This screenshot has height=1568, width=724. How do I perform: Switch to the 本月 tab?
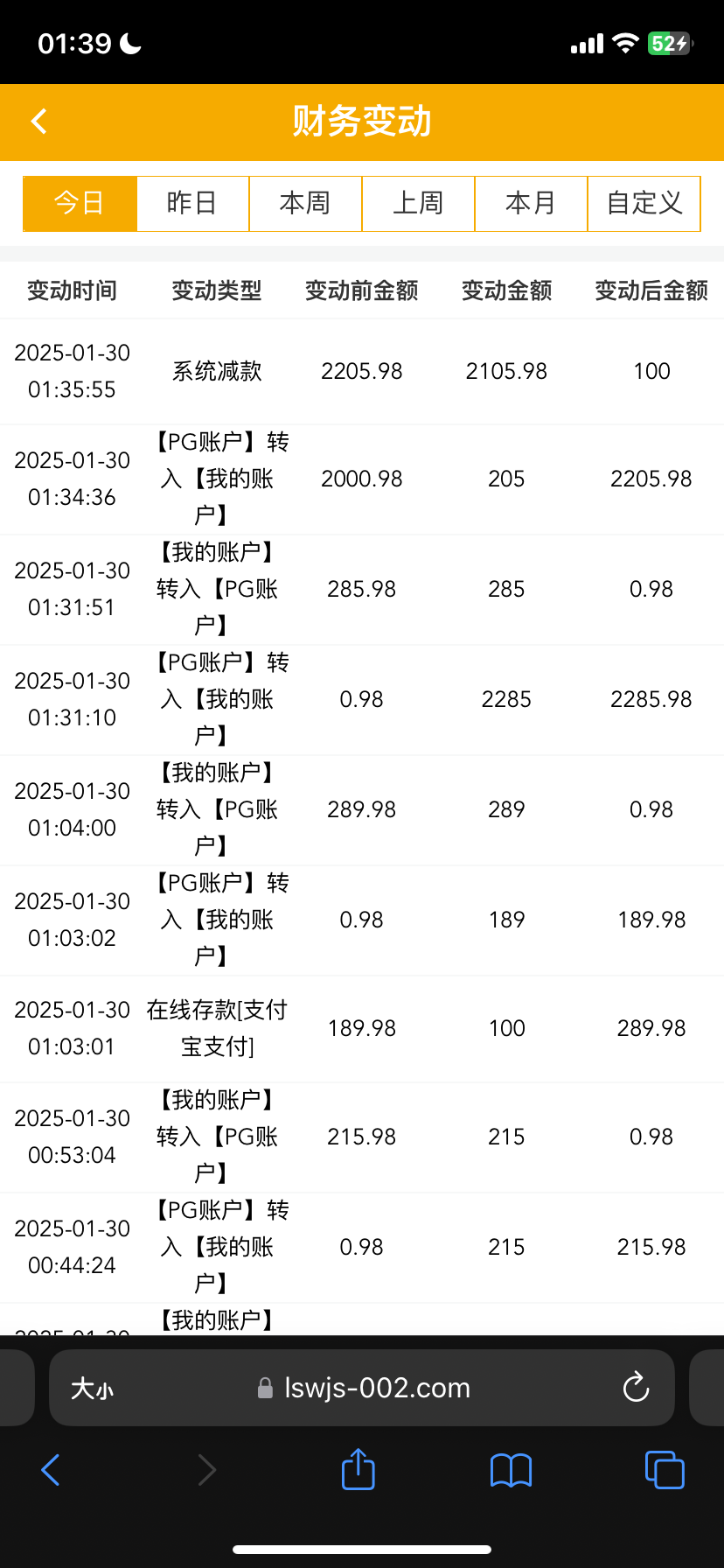(x=531, y=203)
